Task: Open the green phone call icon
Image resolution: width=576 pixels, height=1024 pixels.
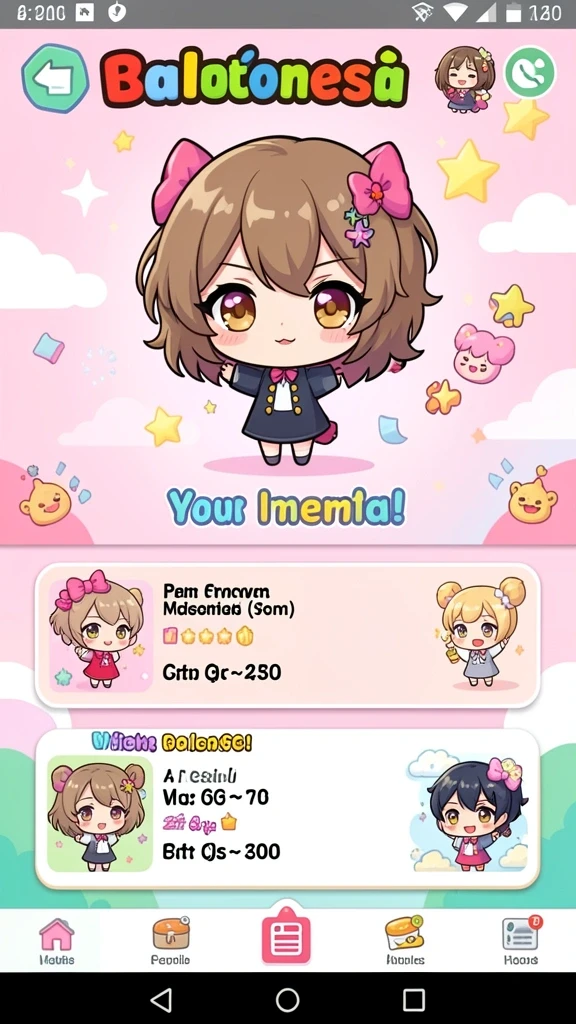Action: [530, 72]
